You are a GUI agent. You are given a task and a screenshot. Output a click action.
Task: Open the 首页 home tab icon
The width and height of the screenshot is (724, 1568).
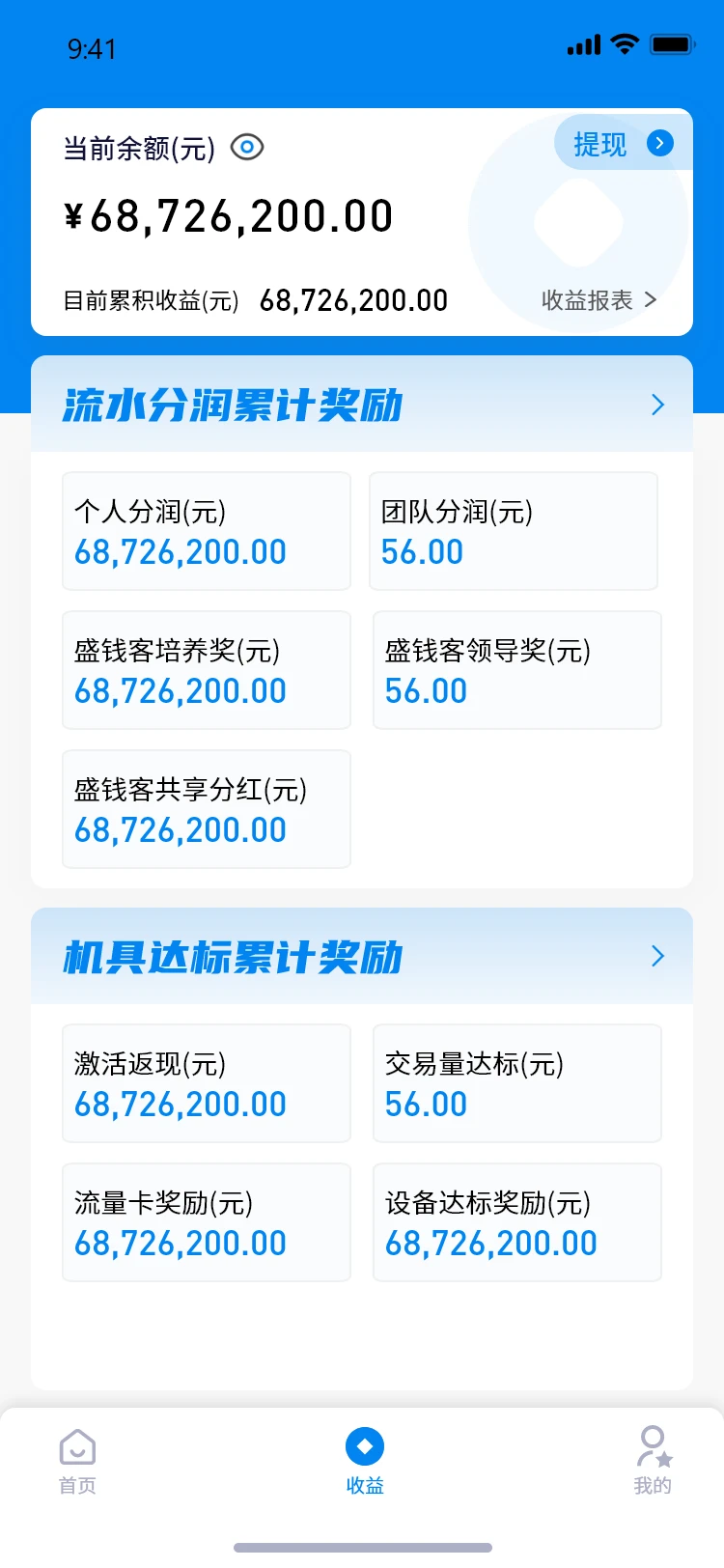tap(77, 1447)
